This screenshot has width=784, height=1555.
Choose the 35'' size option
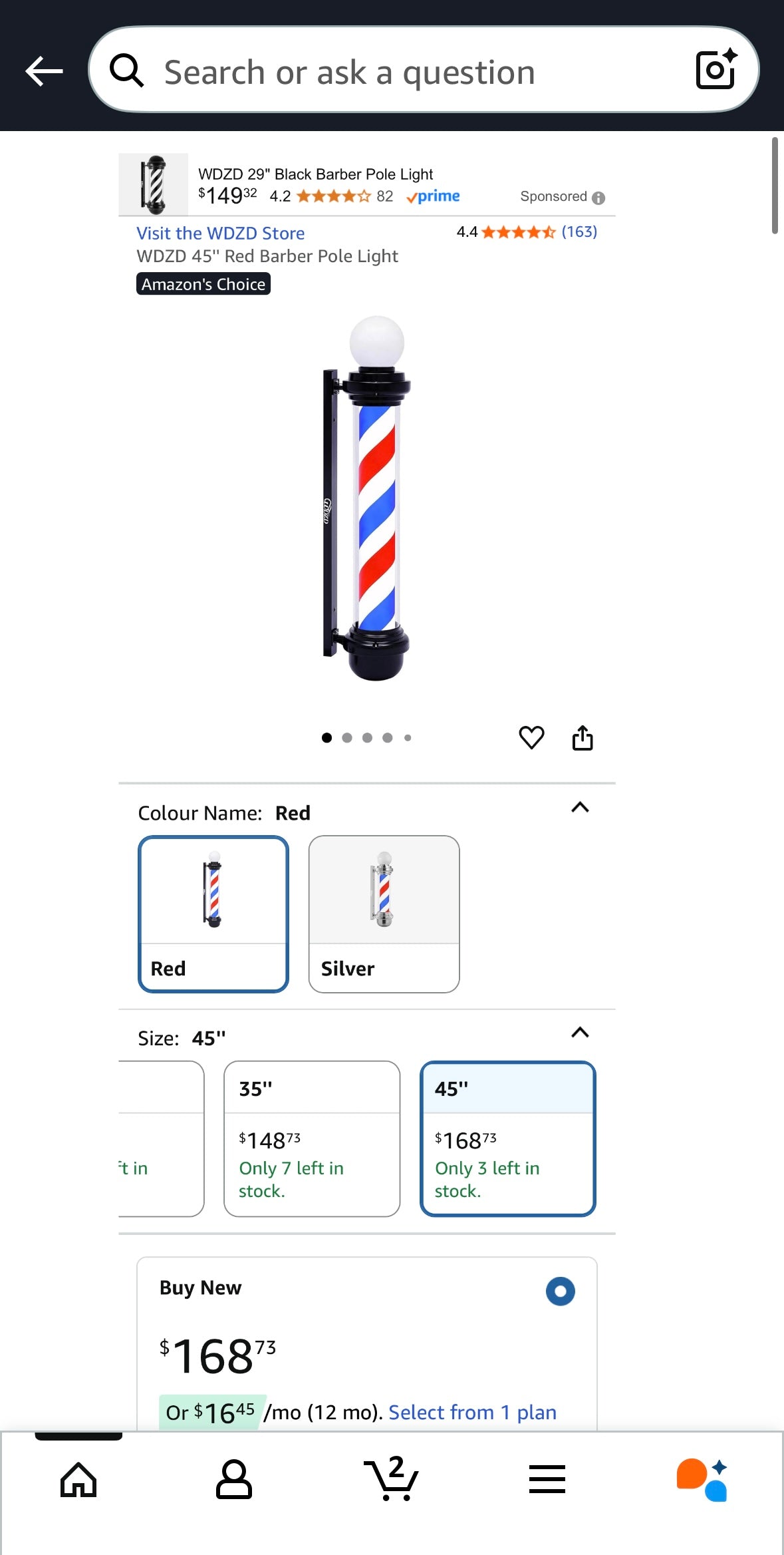point(311,1139)
